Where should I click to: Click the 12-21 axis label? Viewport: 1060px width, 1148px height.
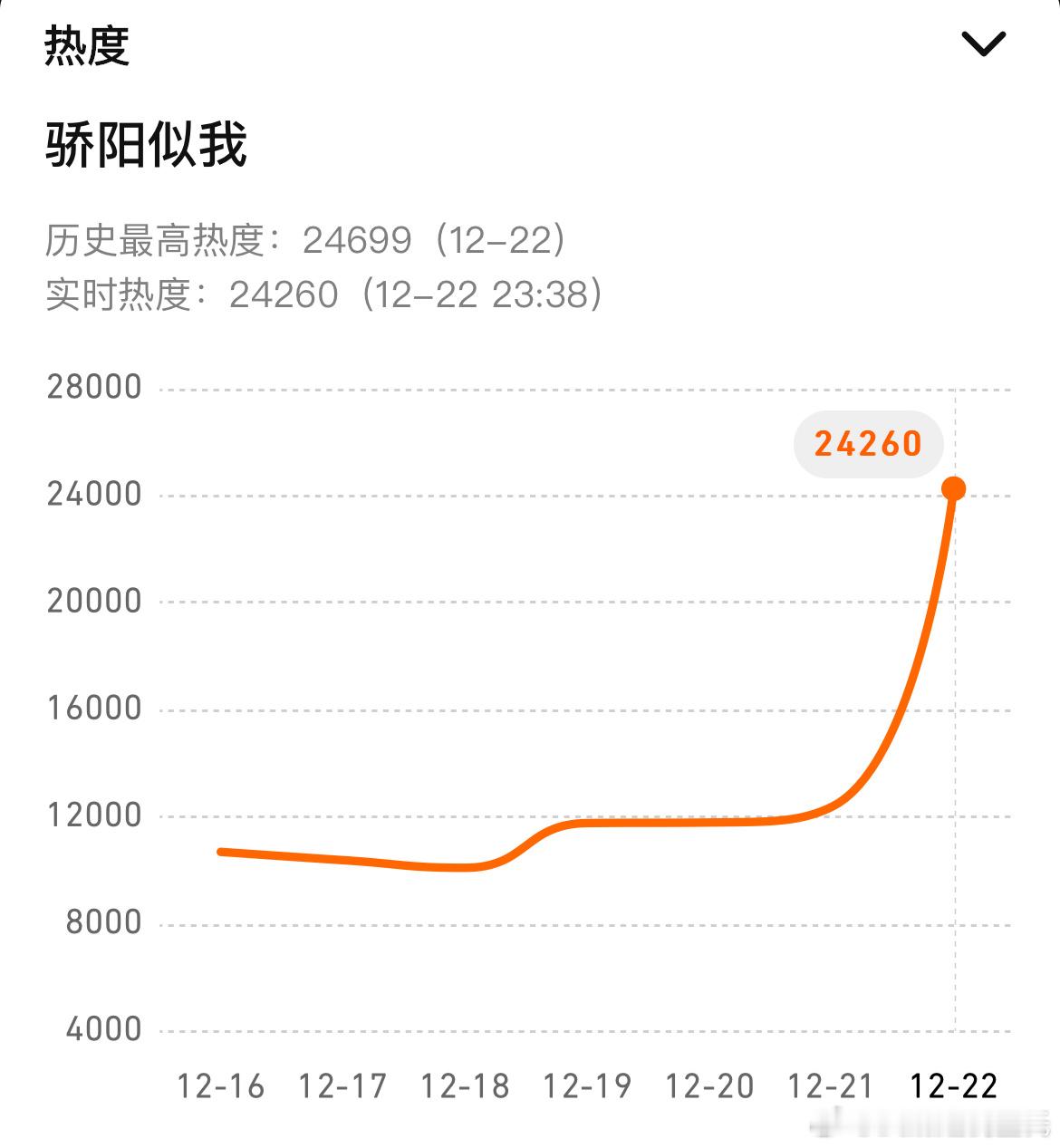832,1085
